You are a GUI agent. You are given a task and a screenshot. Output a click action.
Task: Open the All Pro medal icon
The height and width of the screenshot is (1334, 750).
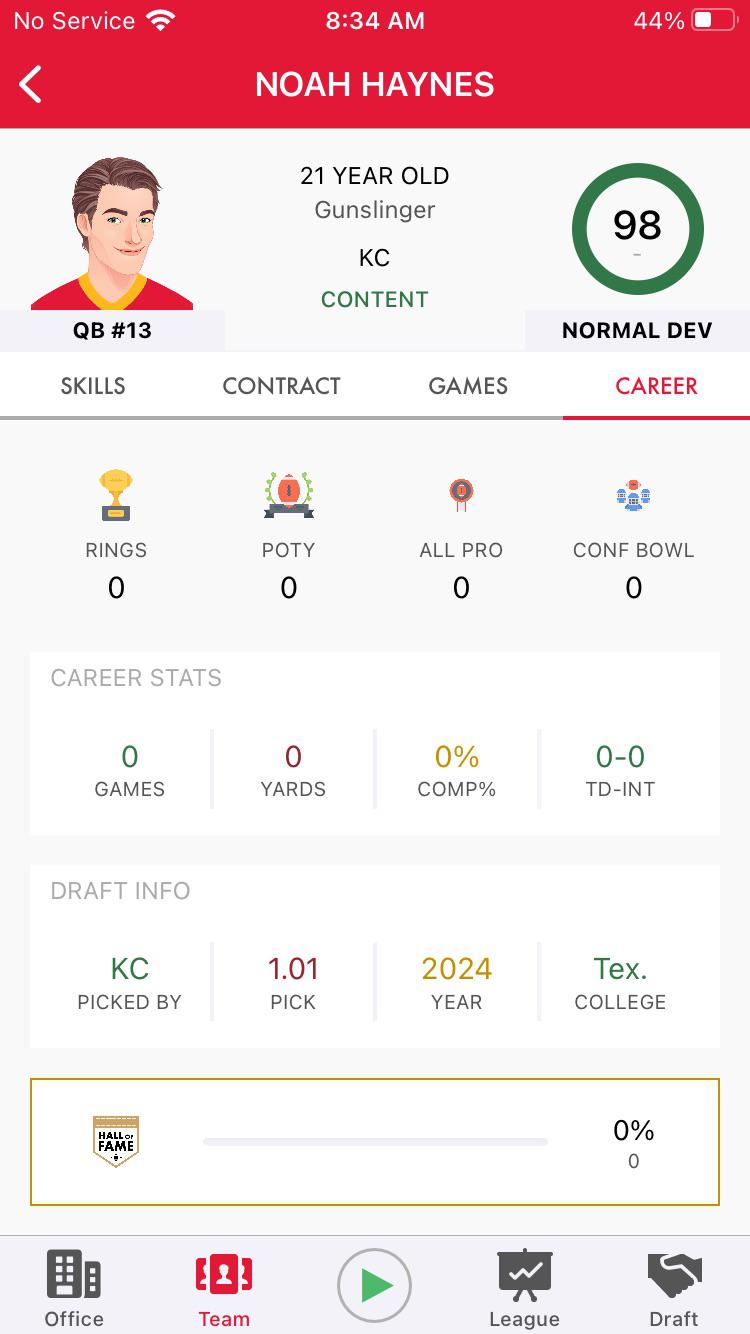click(461, 493)
